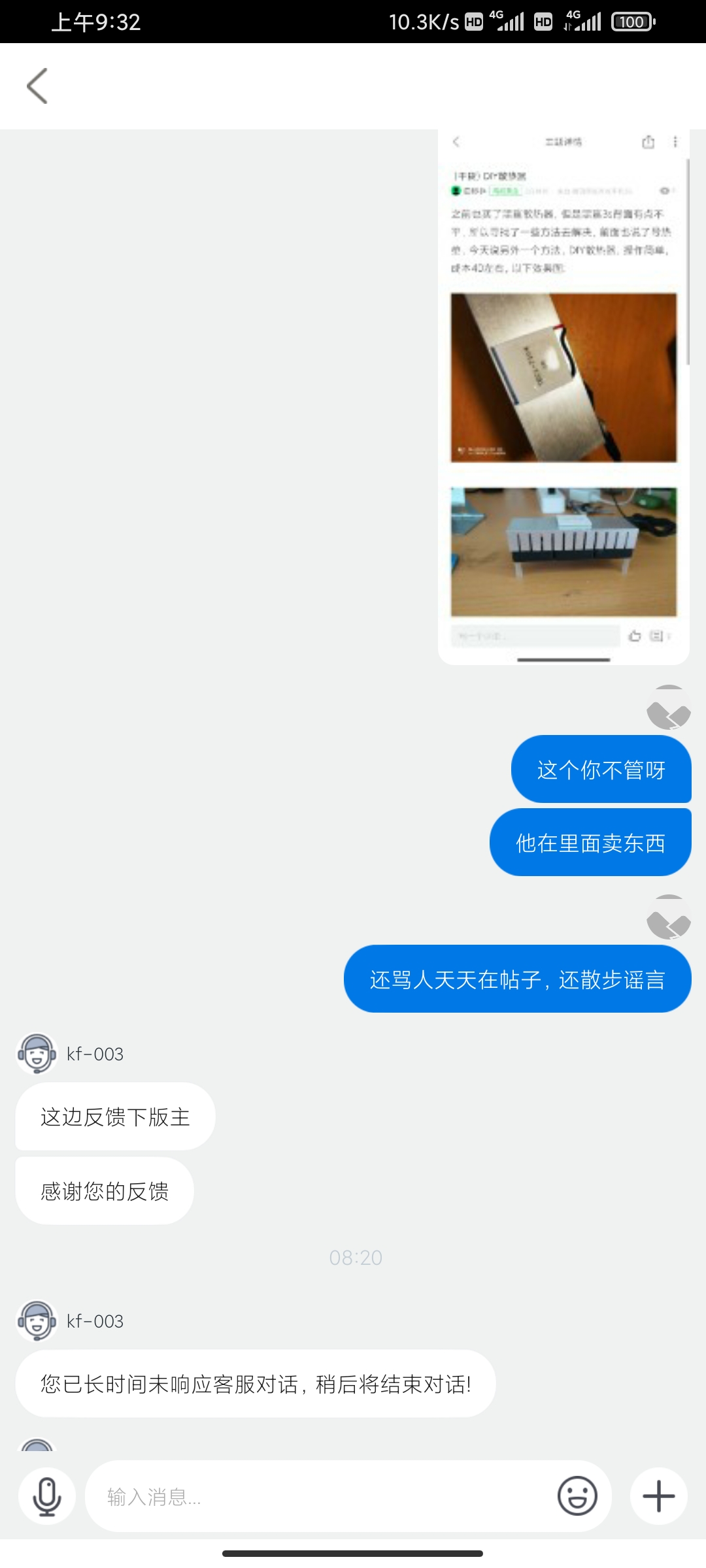Open the plus attachment menu
The height and width of the screenshot is (1568, 706).
[658, 1495]
